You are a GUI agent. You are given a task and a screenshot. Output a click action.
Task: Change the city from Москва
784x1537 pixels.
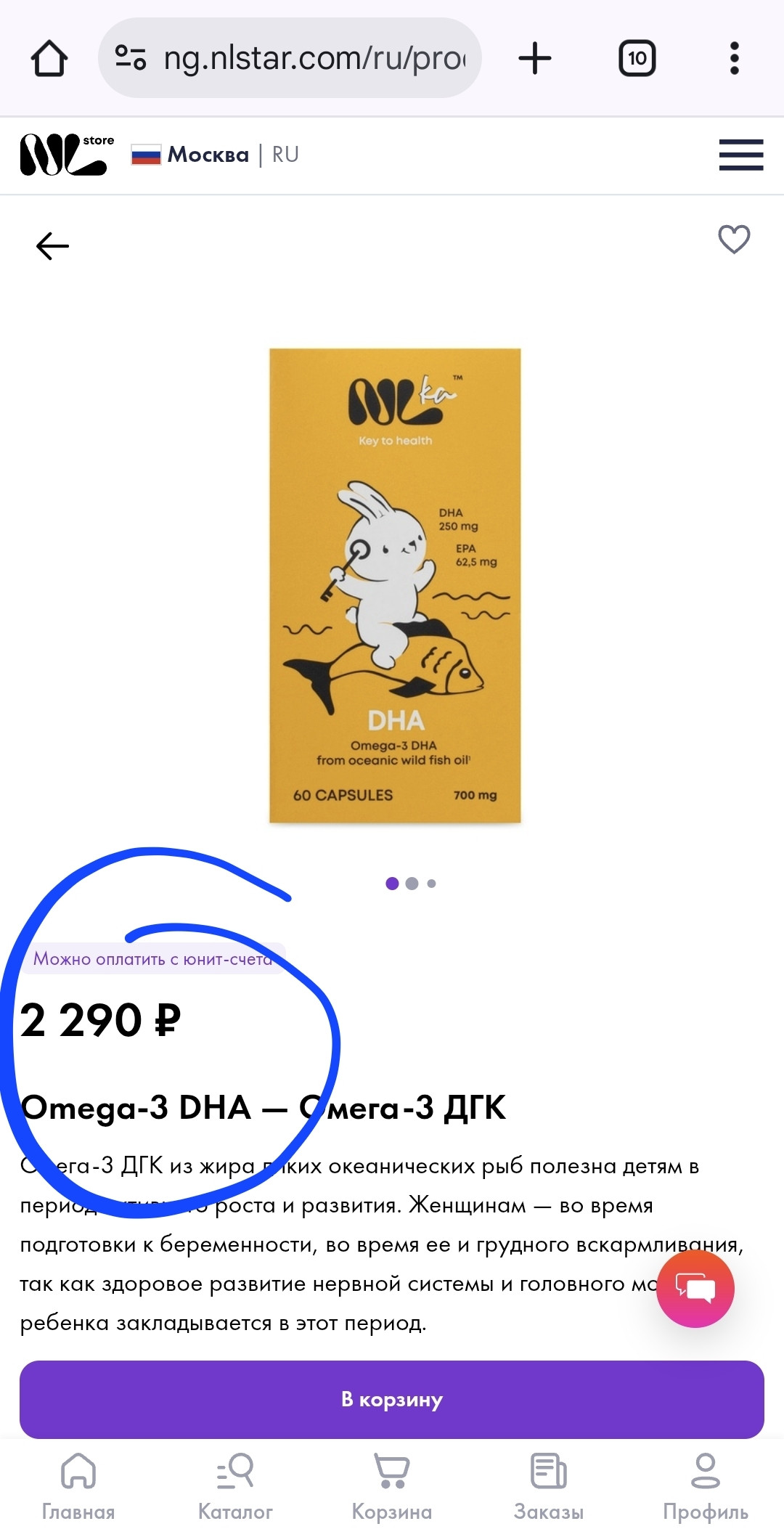pyautogui.click(x=208, y=155)
